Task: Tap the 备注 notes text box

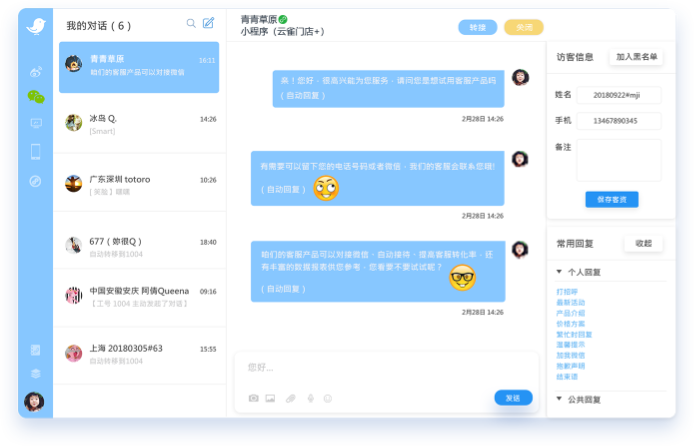Action: tap(619, 160)
